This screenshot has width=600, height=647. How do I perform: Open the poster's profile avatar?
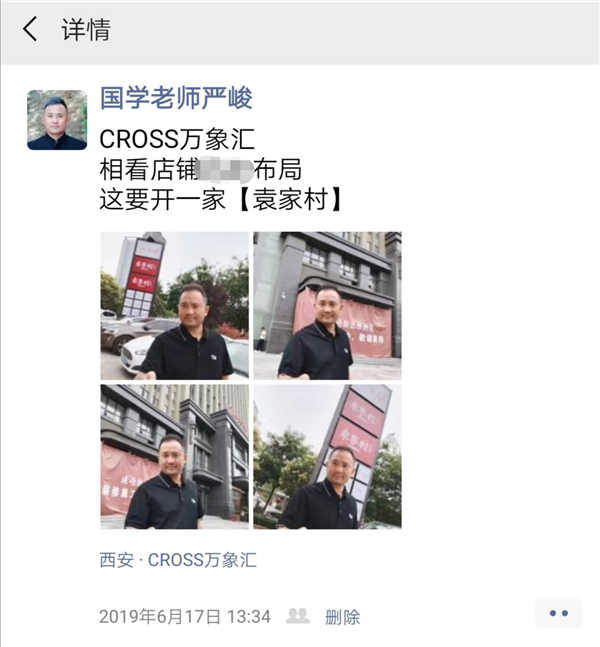56,119
